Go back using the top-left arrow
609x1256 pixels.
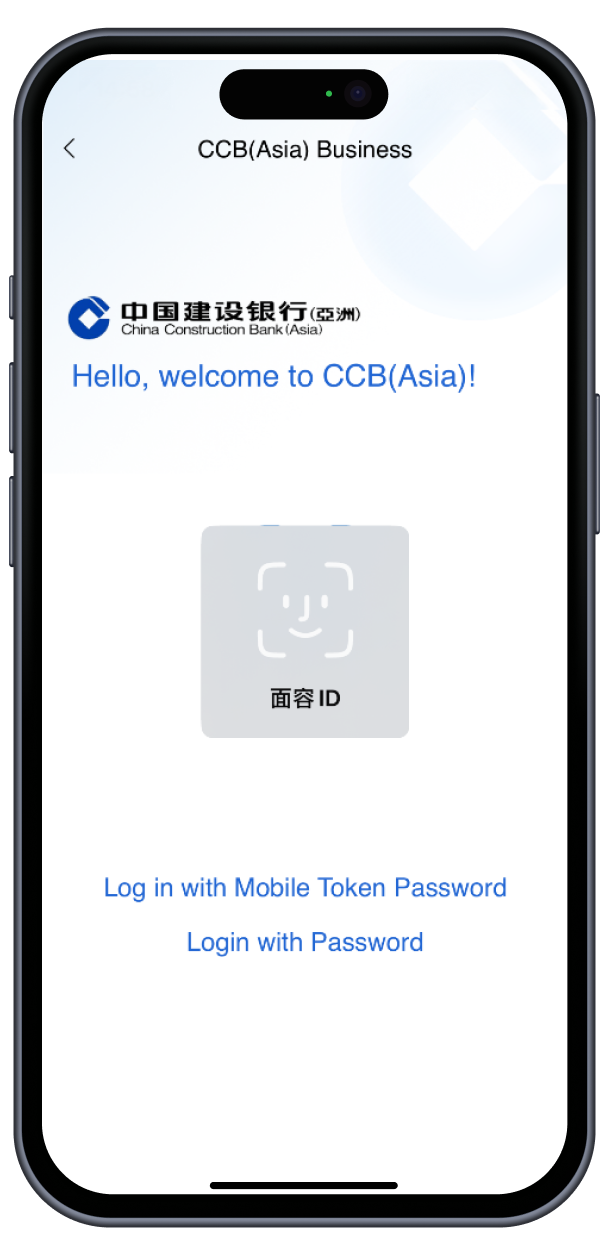click(x=69, y=149)
